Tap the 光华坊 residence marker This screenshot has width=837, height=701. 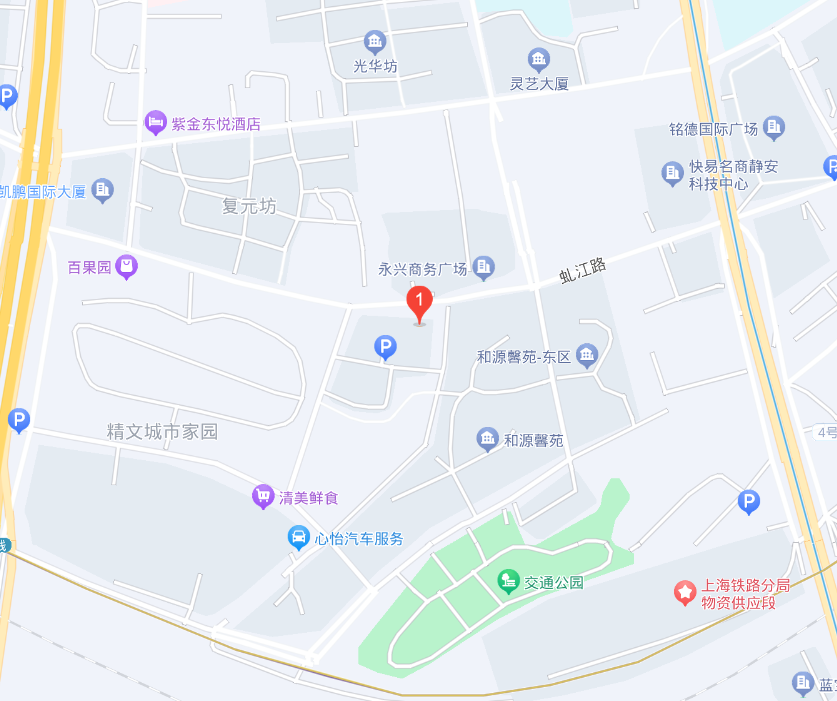(x=375, y=42)
